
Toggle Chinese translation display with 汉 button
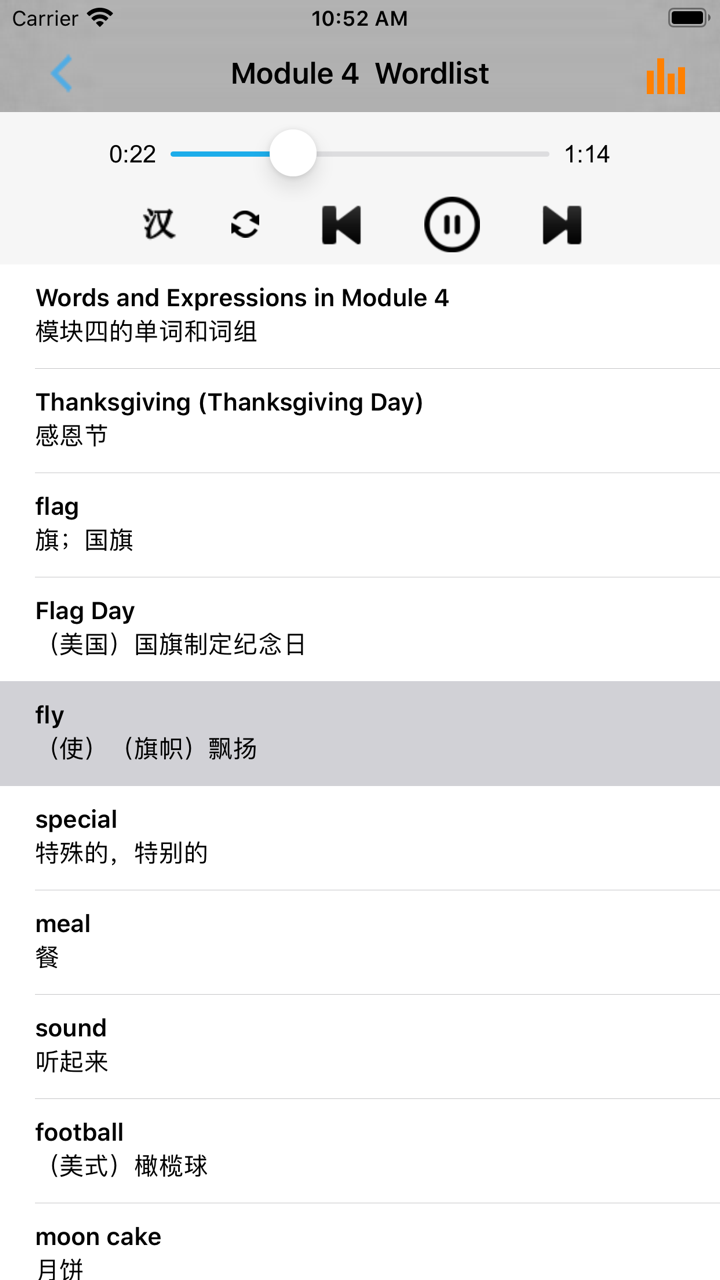(x=158, y=224)
